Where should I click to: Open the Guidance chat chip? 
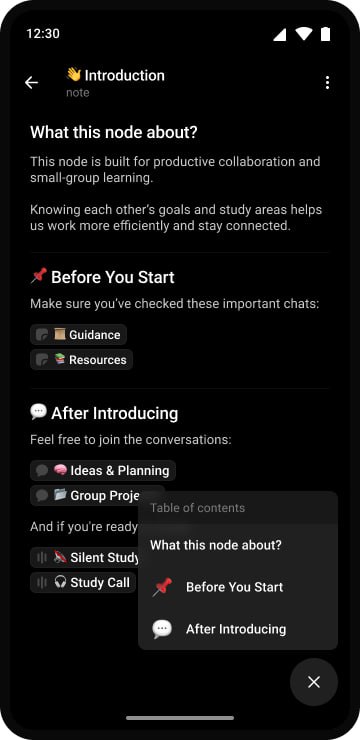tap(78, 335)
